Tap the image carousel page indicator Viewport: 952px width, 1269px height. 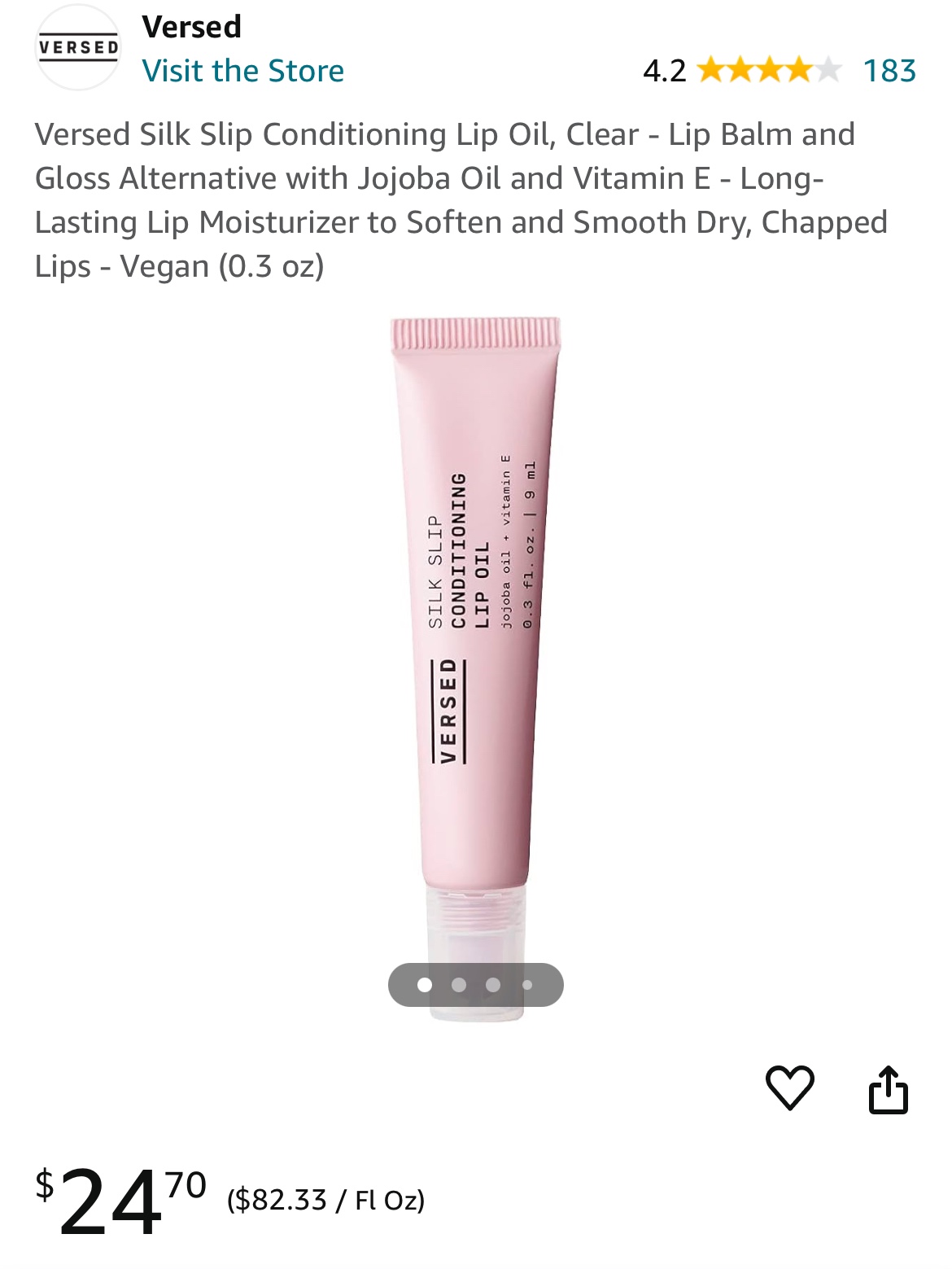pyautogui.click(x=475, y=985)
